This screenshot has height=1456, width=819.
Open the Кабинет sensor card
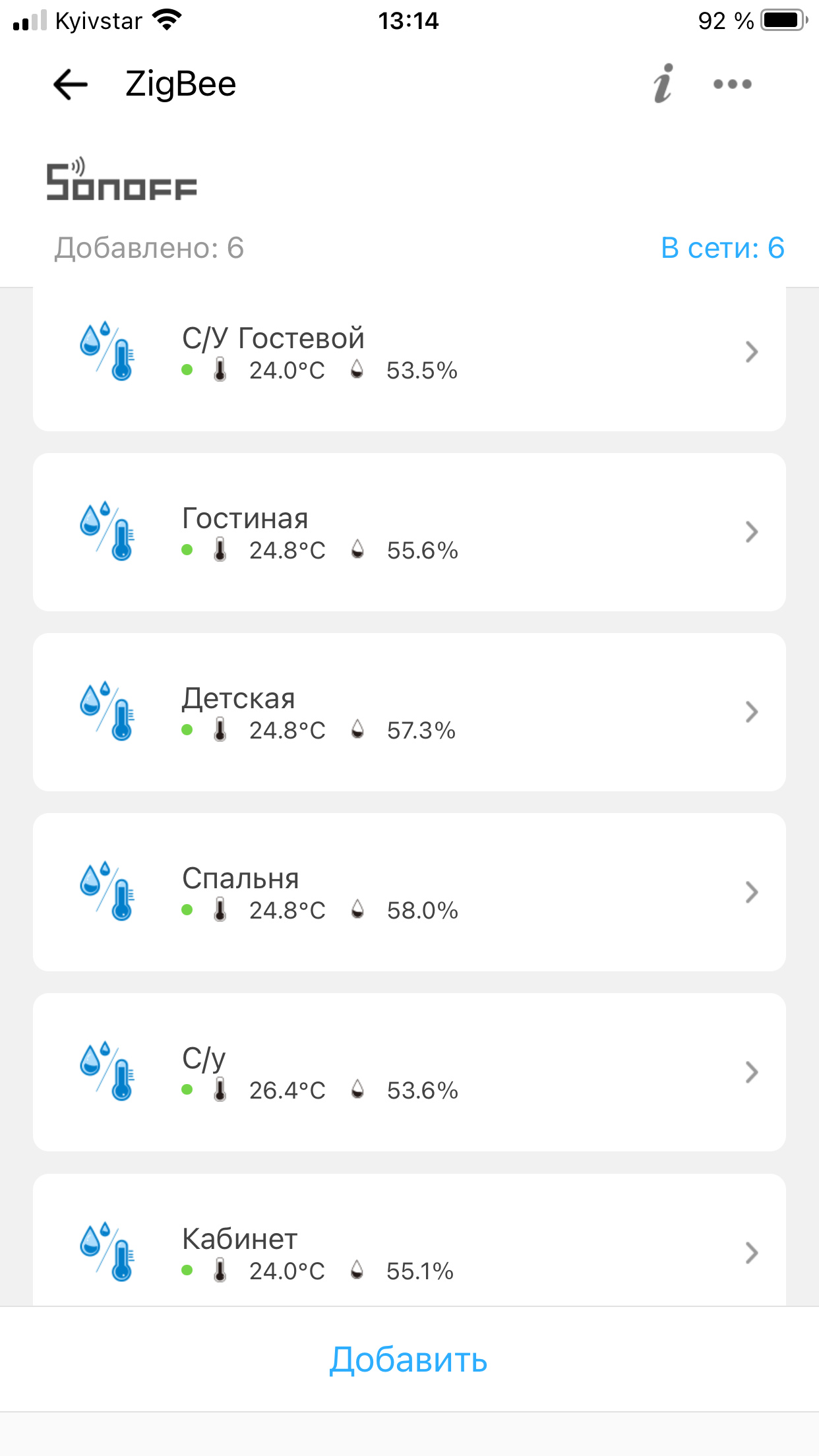(409, 1240)
